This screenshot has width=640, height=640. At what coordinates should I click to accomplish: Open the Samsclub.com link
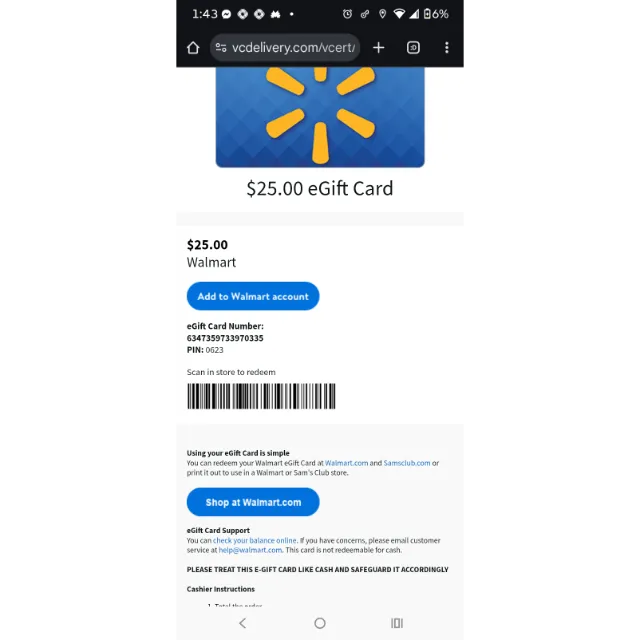[407, 463]
